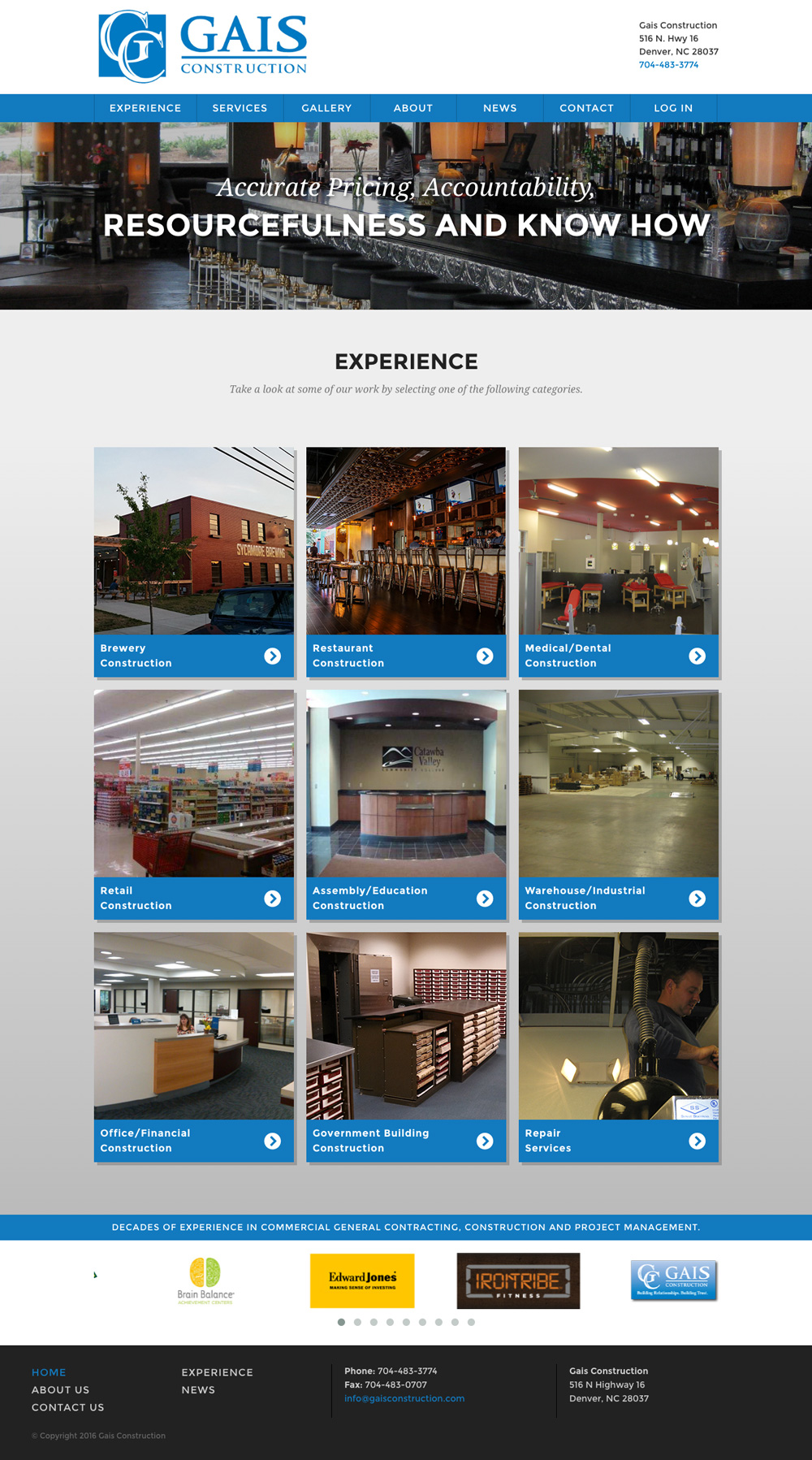812x1460 pixels.
Task: Go to the Services page
Action: coord(240,108)
